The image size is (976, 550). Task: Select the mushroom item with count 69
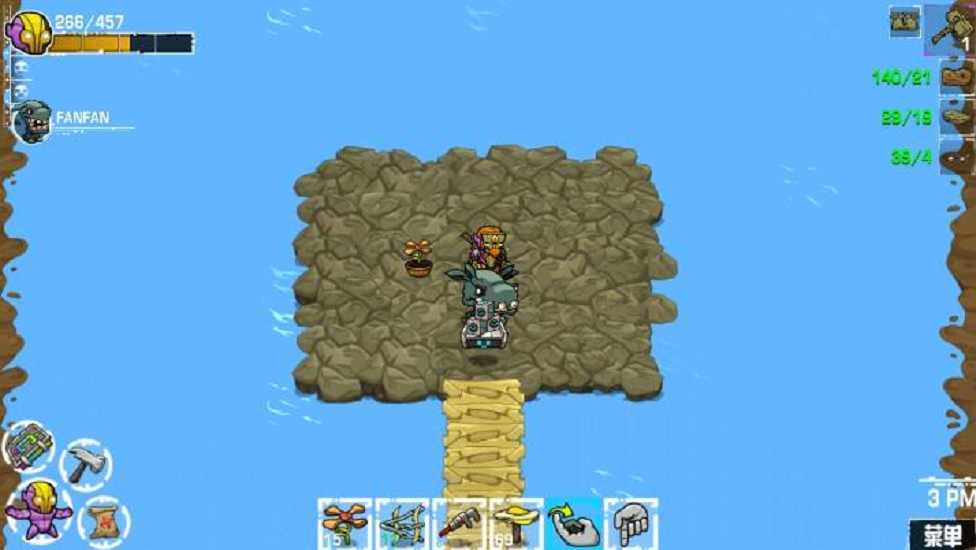point(517,524)
